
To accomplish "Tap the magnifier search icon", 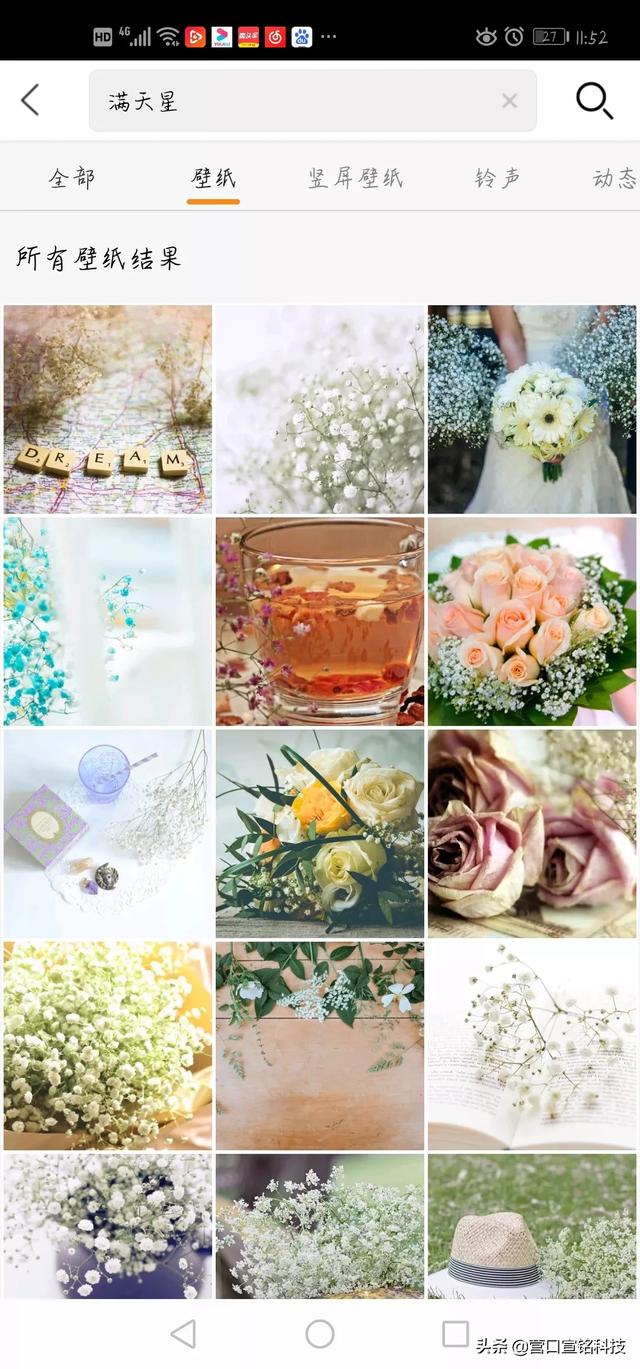I will [x=594, y=100].
